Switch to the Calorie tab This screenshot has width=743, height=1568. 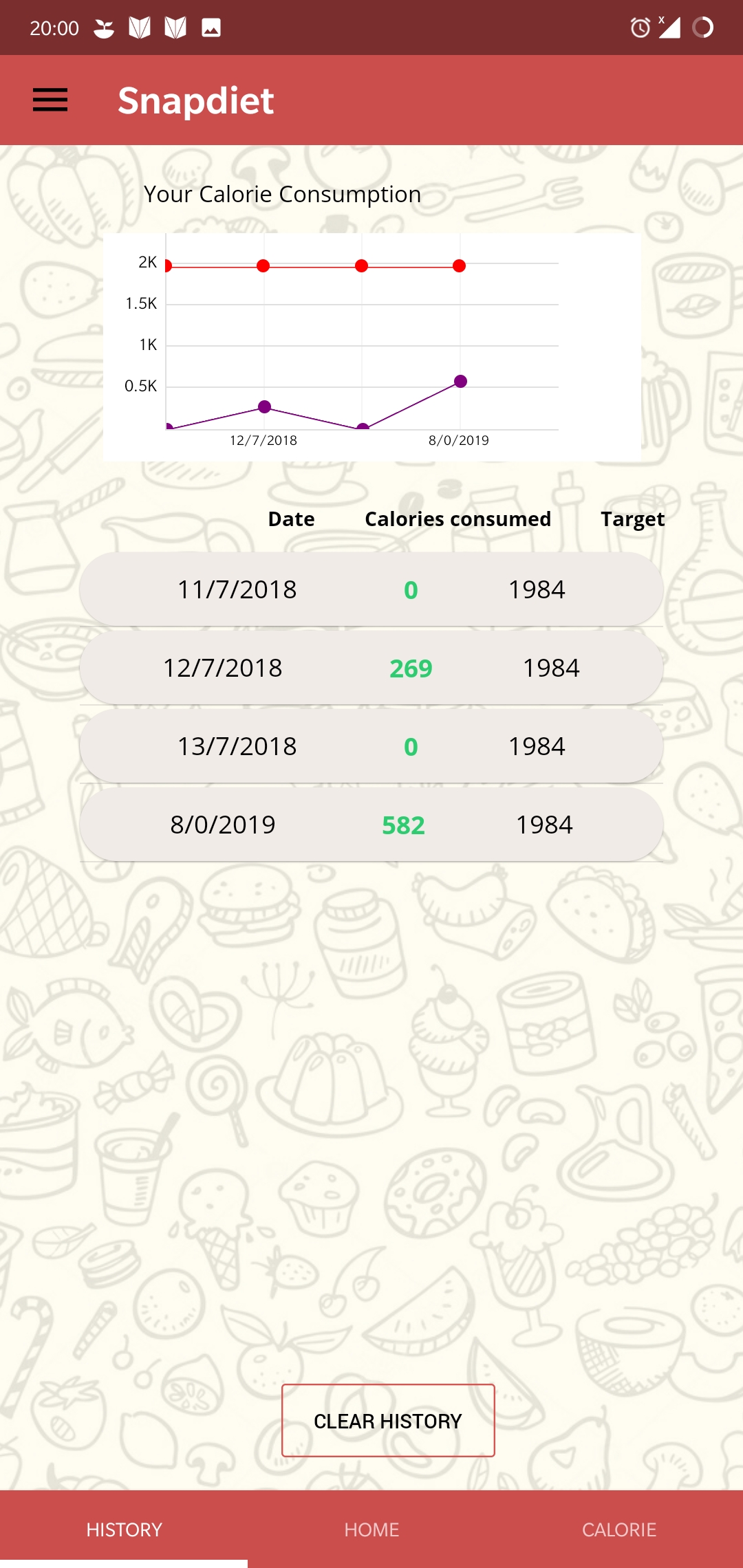click(619, 1529)
